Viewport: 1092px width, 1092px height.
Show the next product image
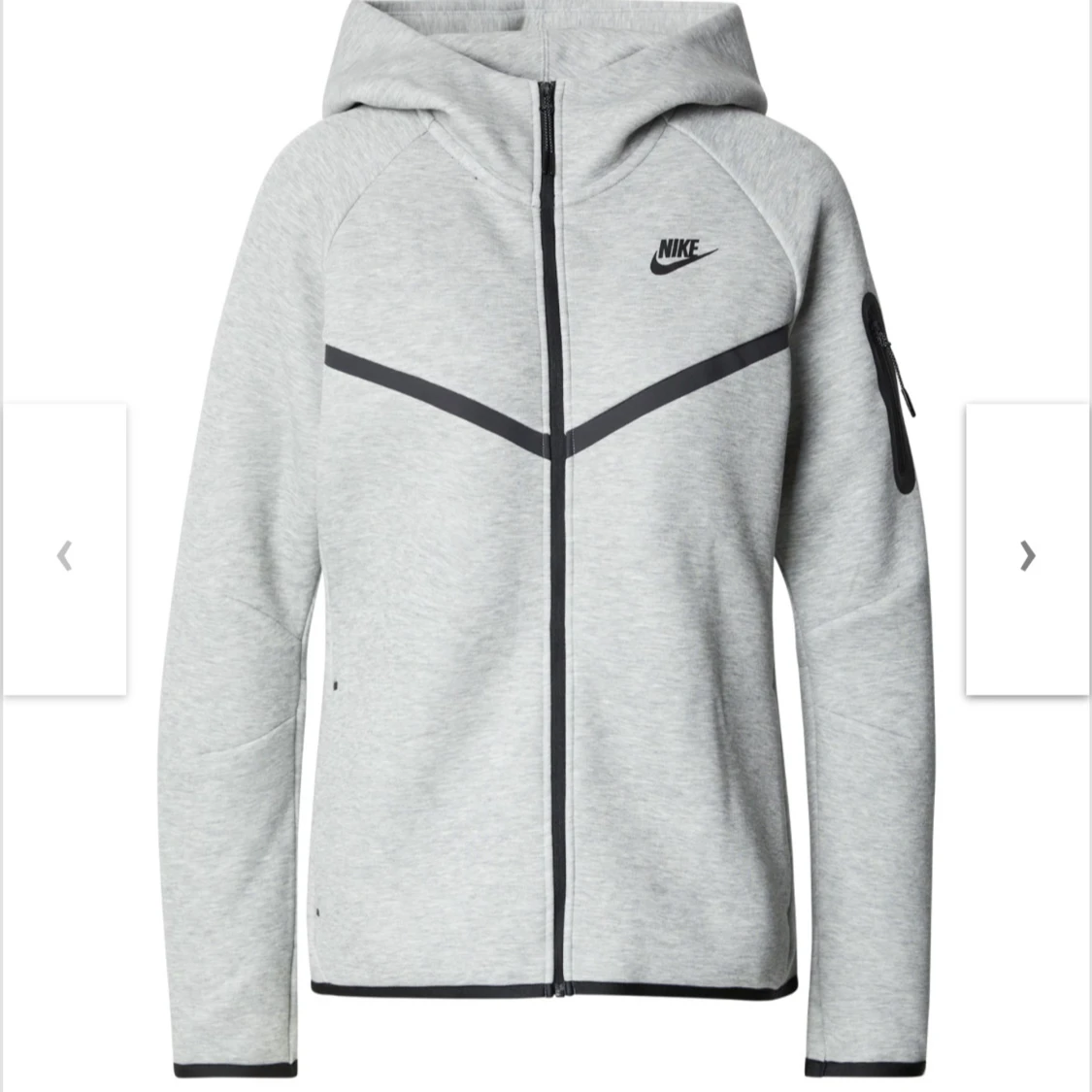tap(1028, 555)
